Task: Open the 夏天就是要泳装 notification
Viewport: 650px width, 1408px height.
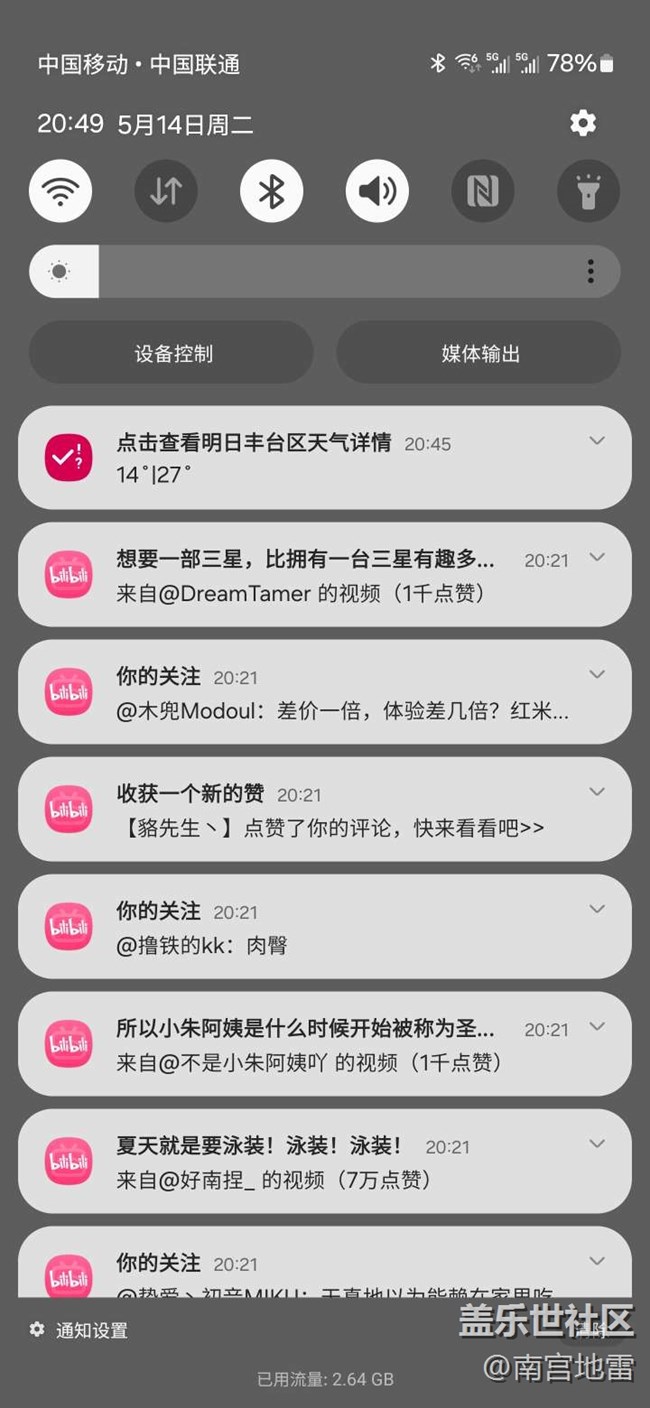Action: click(x=300, y=1162)
